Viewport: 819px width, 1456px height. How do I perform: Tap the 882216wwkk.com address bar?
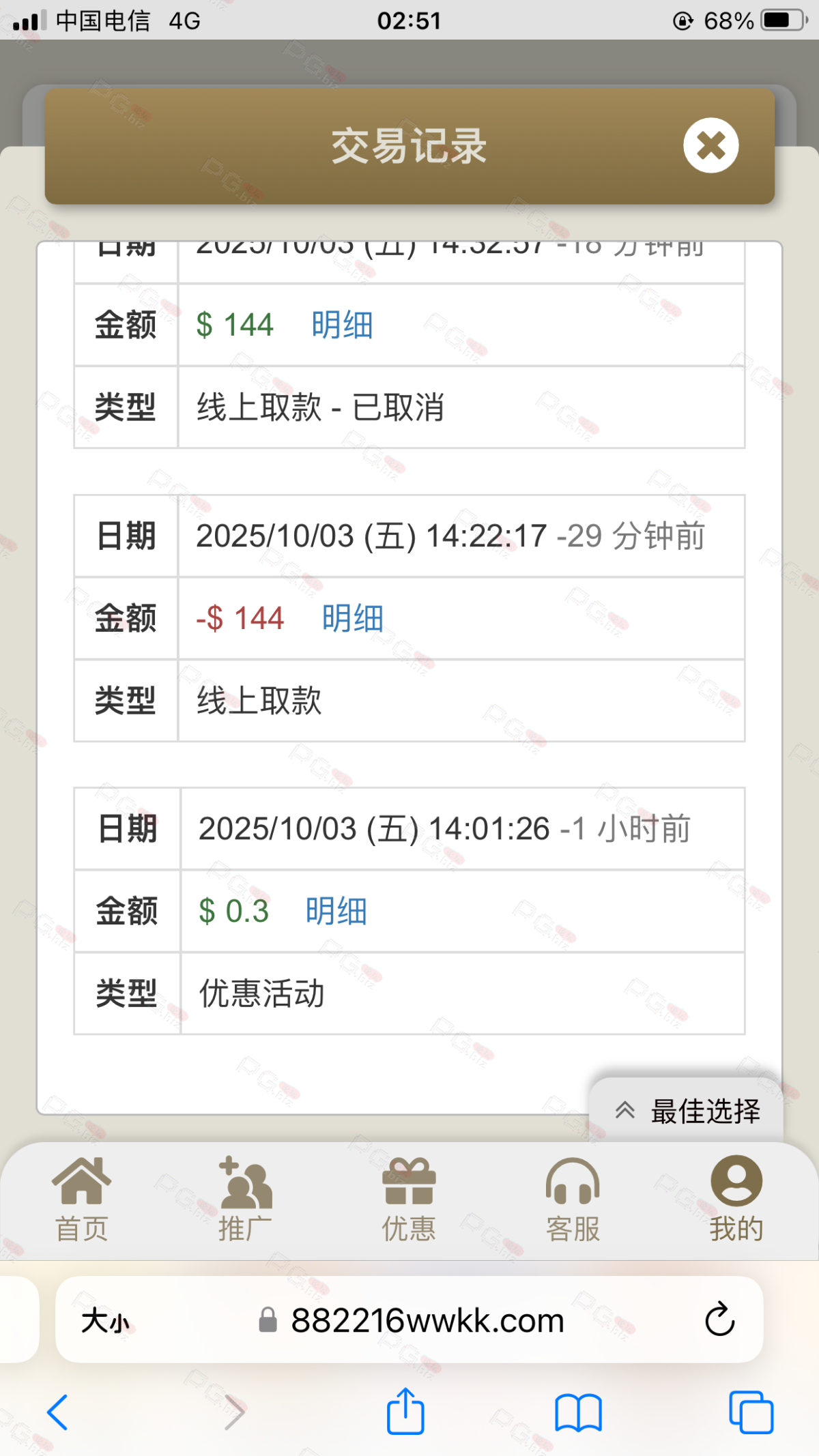coord(427,1320)
